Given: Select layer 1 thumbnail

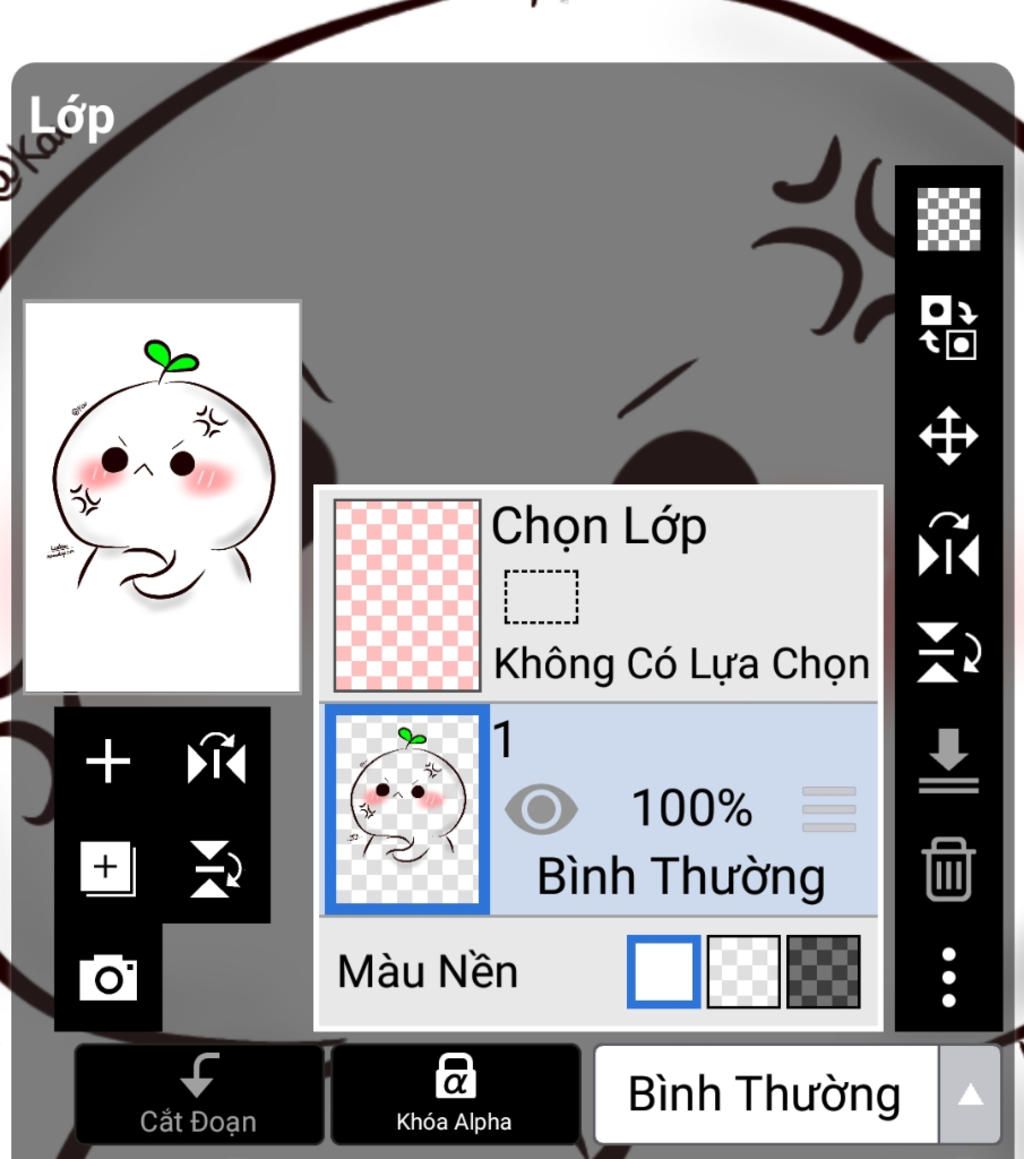Looking at the screenshot, I should (x=406, y=809).
